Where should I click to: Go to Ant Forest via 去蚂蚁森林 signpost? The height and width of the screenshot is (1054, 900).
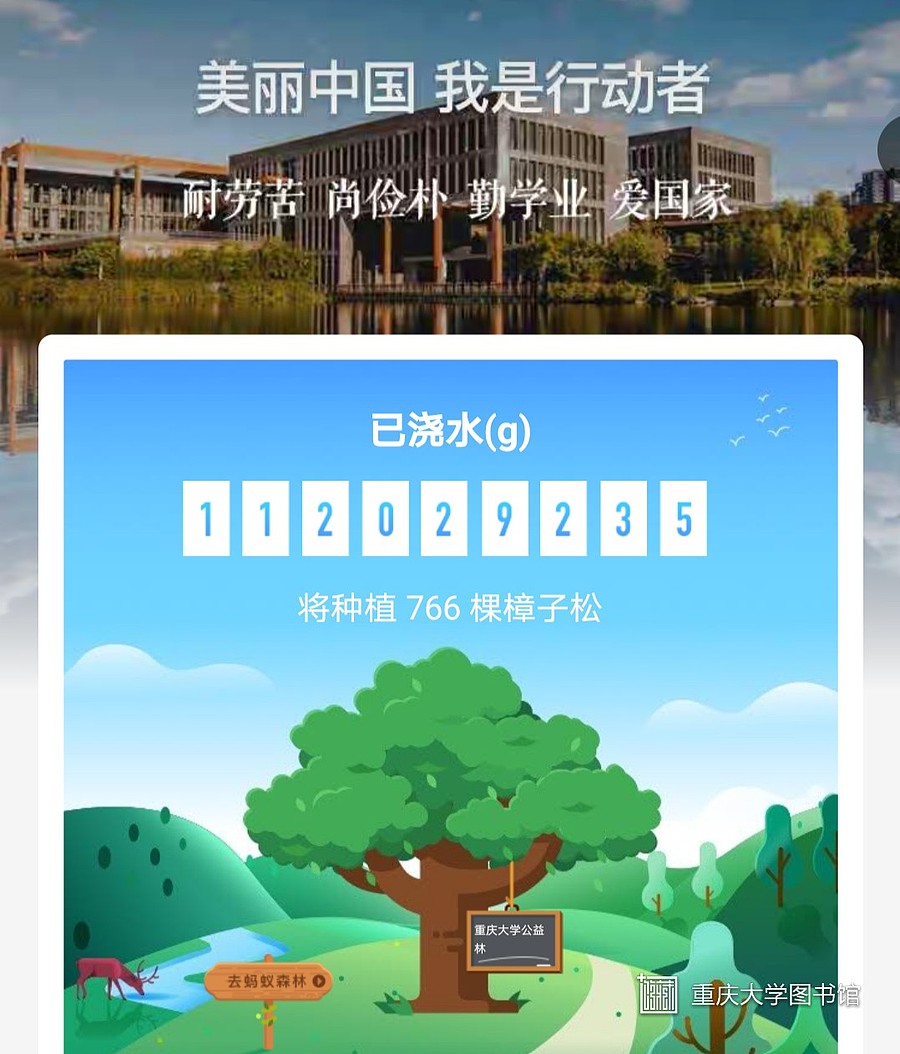click(x=268, y=981)
